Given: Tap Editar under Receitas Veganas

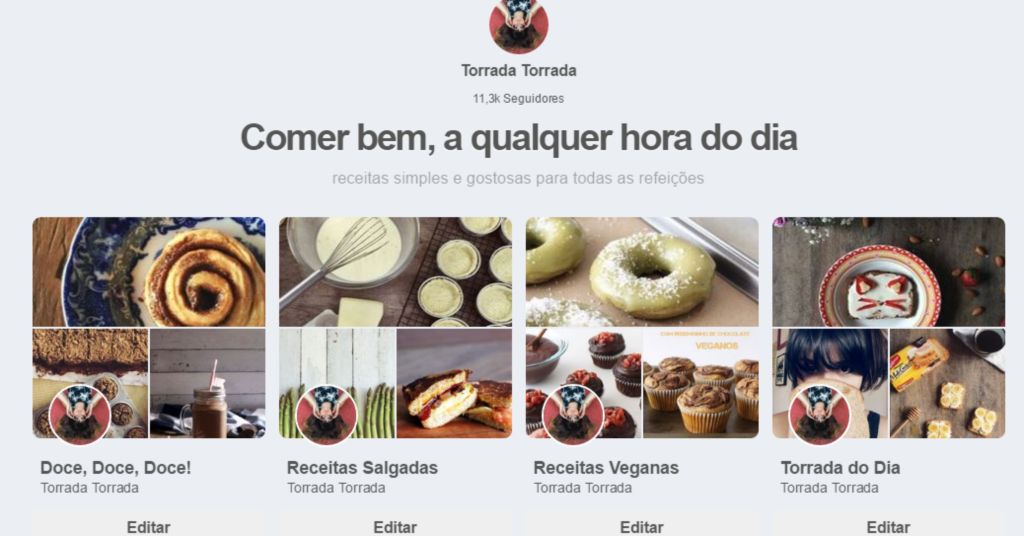Looking at the screenshot, I should [x=642, y=526].
